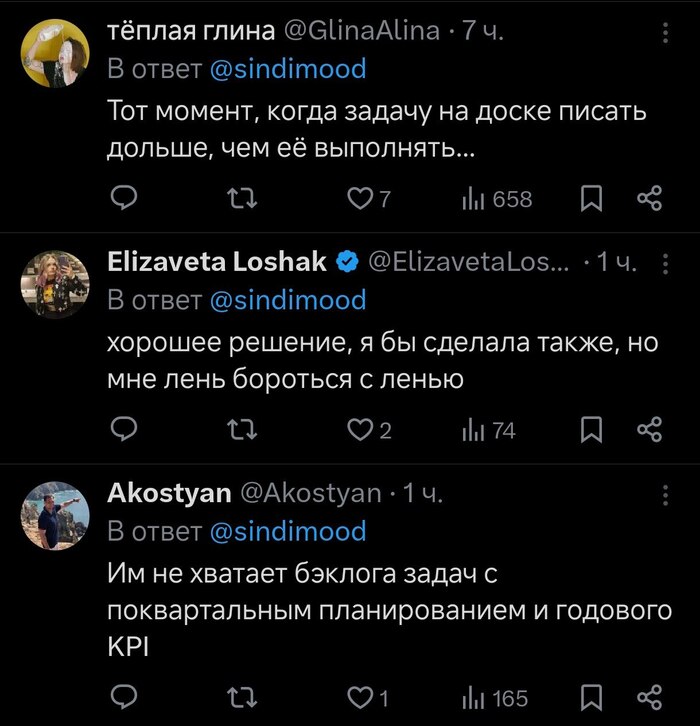Share тёплая глина's reply

(650, 200)
